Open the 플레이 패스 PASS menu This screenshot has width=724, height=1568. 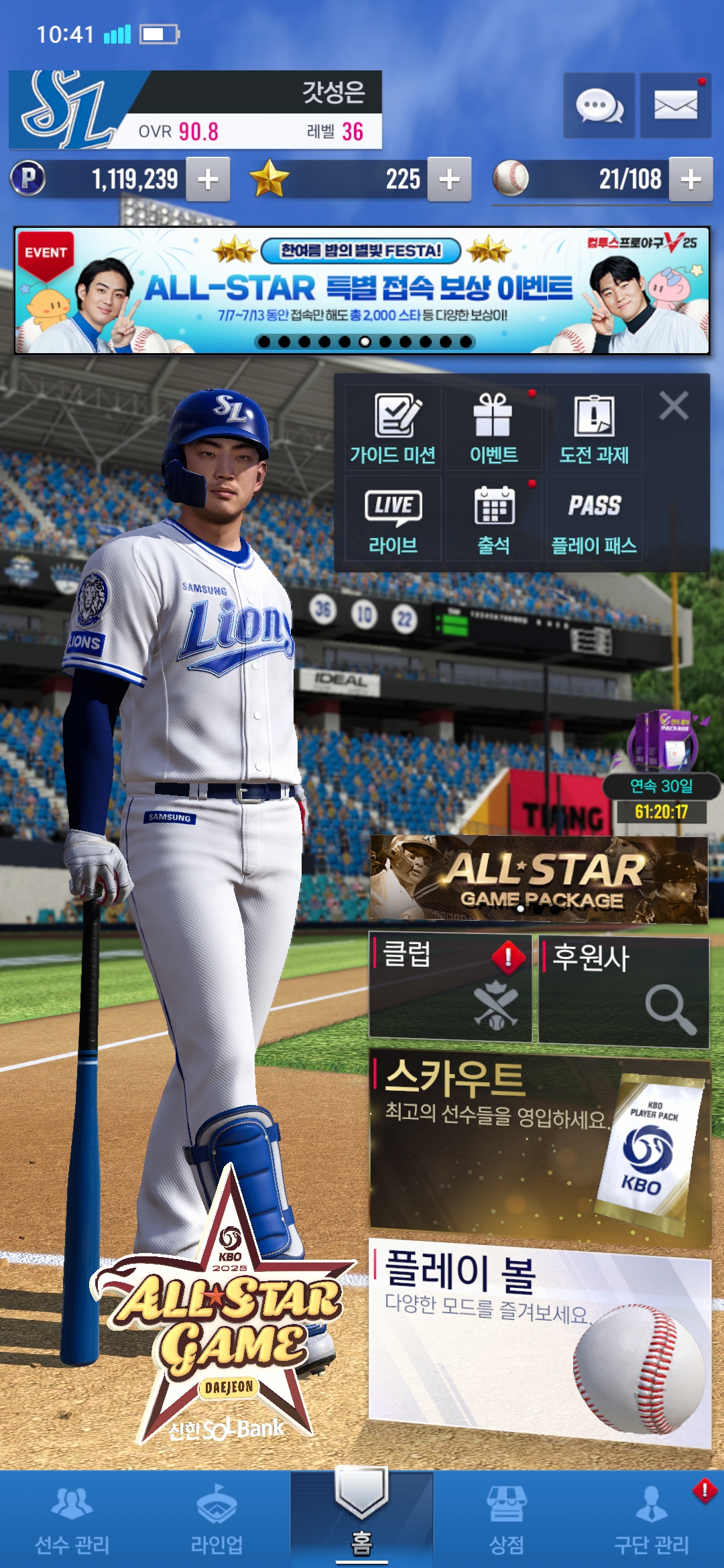pos(594,519)
